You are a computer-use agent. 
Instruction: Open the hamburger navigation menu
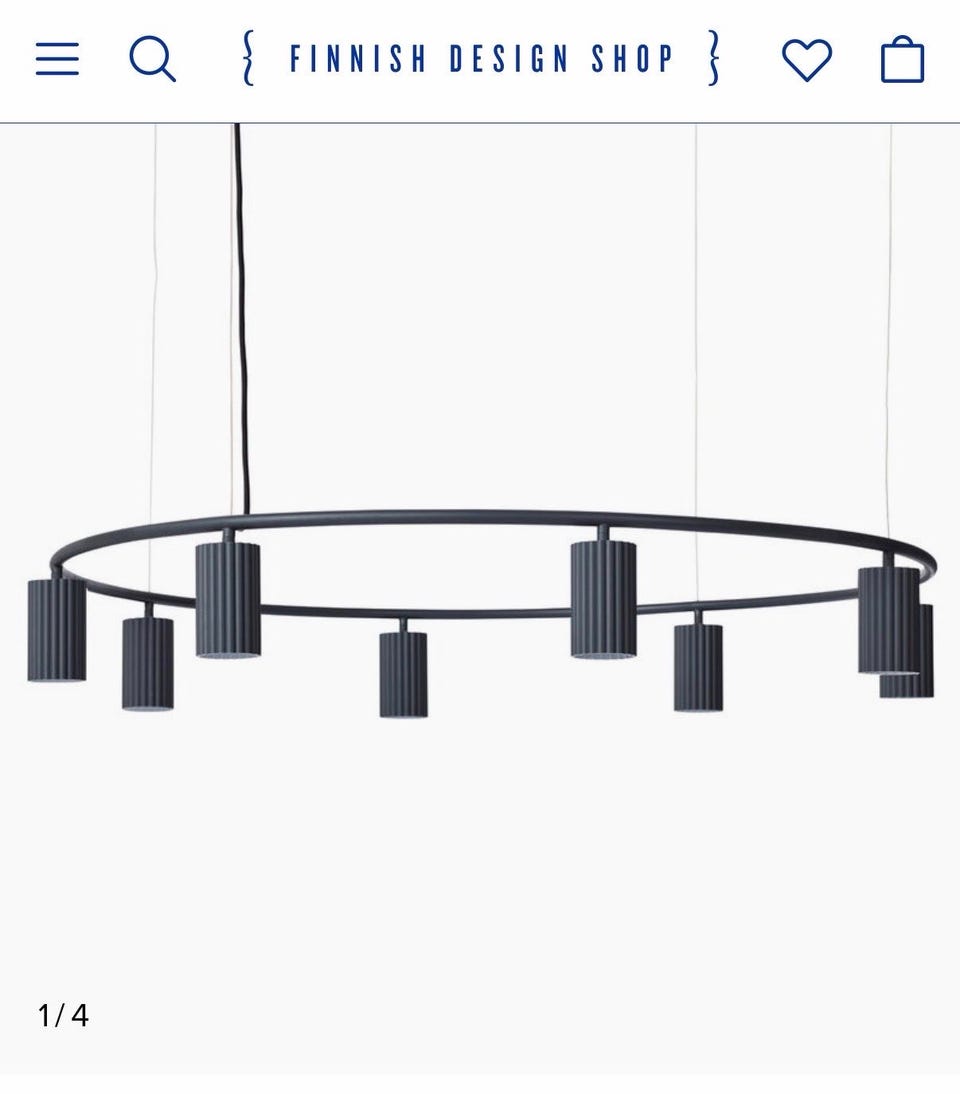(57, 60)
